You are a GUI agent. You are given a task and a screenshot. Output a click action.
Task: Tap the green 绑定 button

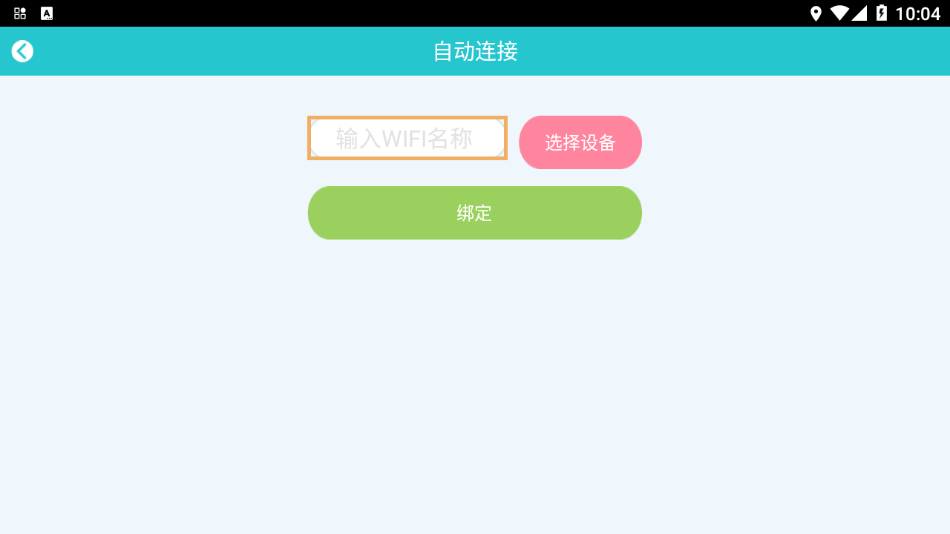point(474,213)
